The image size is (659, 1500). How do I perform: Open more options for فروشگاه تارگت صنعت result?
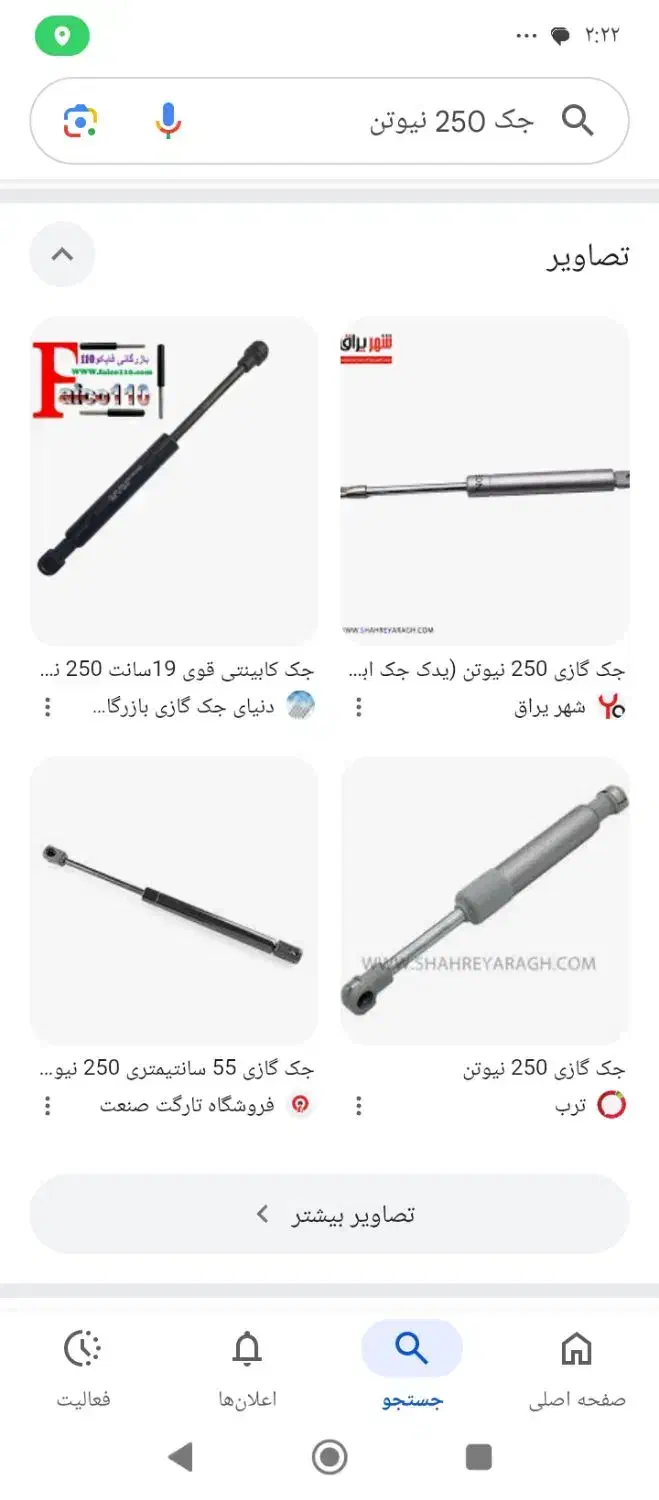click(47, 1106)
